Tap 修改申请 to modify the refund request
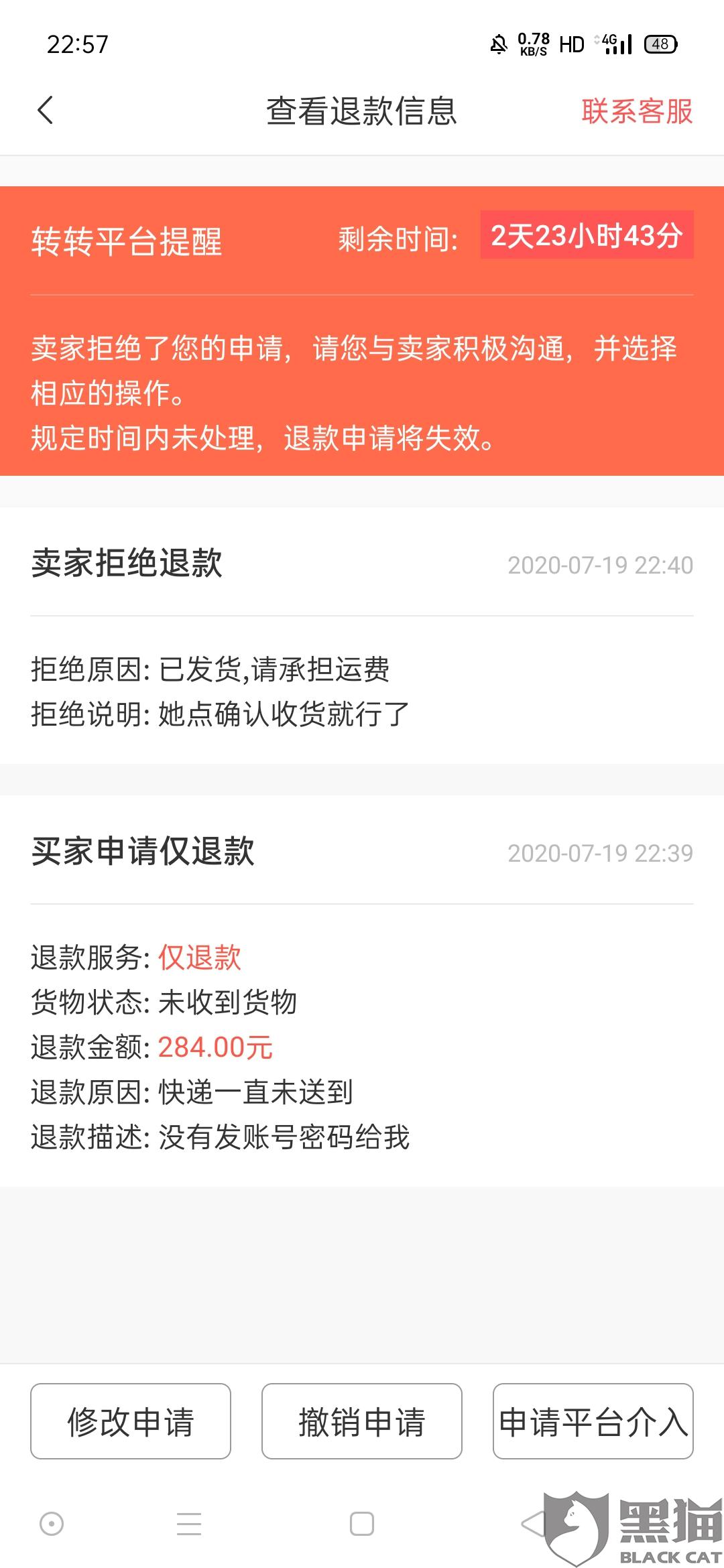Viewport: 724px width, 1568px height. tap(131, 1421)
